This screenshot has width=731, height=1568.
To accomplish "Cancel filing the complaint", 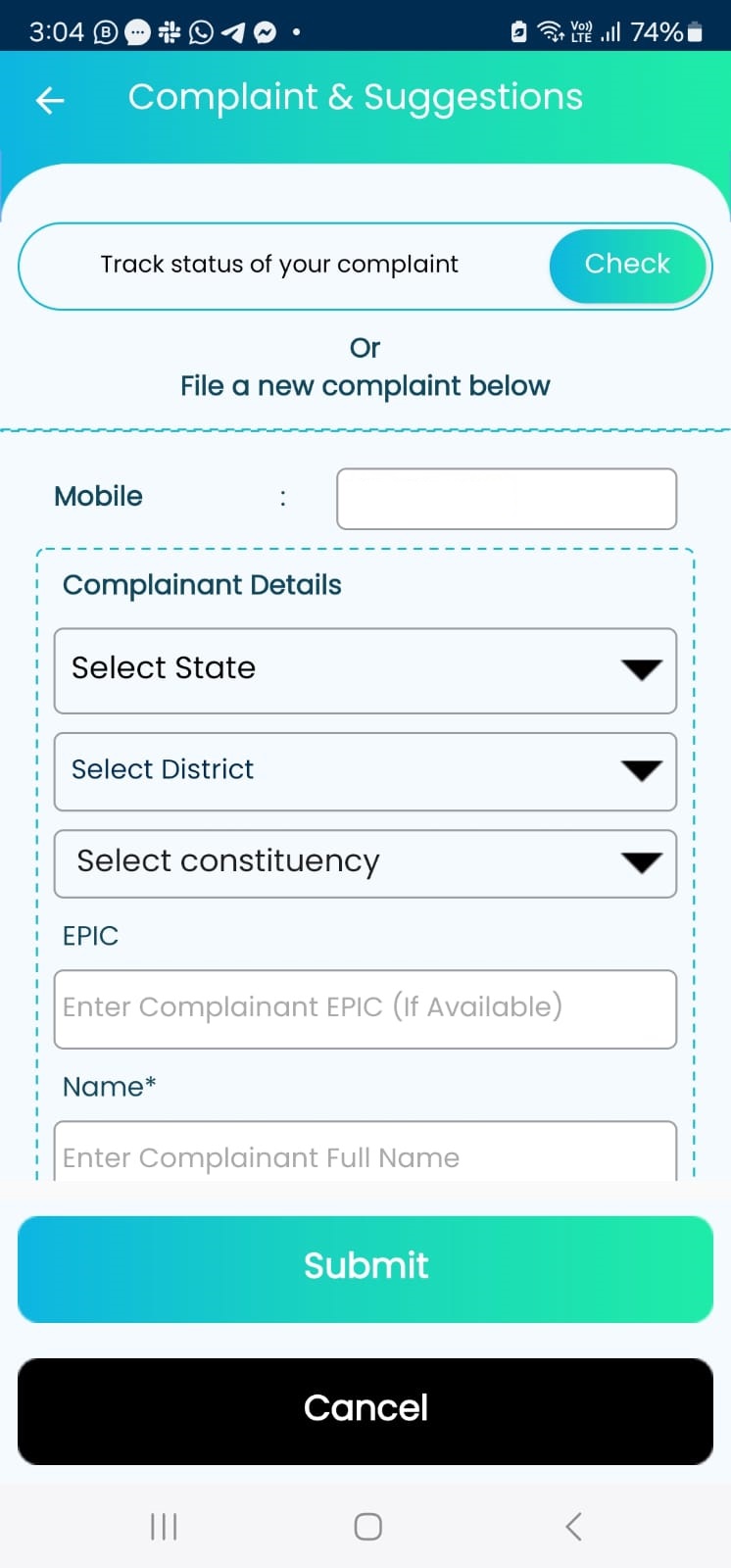I will point(365,1410).
